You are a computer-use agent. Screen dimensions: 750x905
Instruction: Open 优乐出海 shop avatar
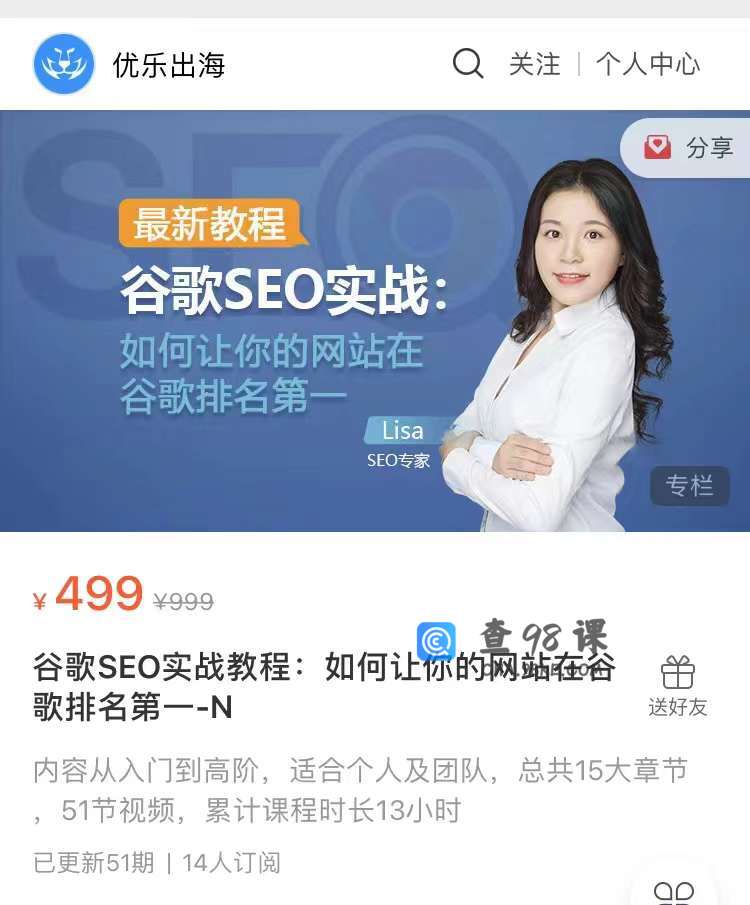[64, 64]
